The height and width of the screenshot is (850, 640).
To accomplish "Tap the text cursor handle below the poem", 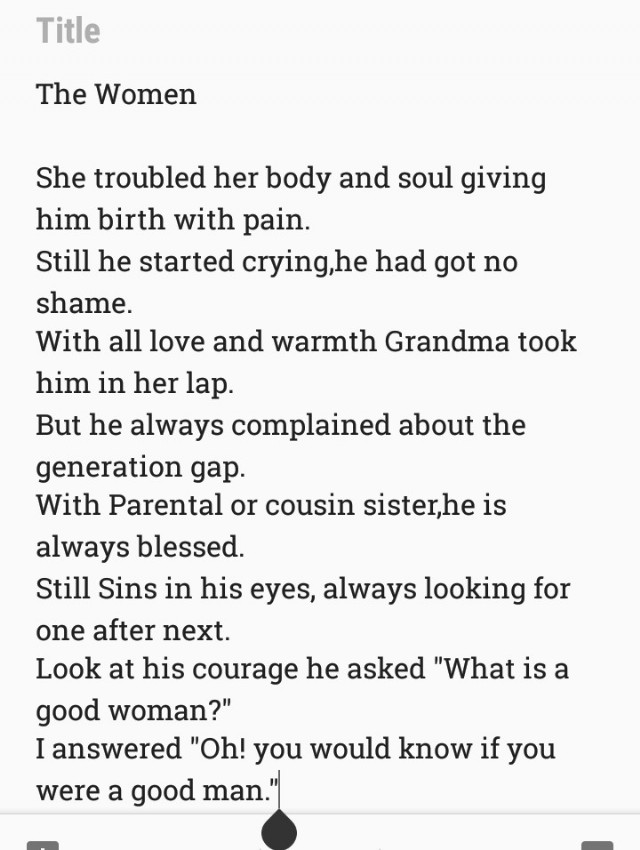I will 279,830.
